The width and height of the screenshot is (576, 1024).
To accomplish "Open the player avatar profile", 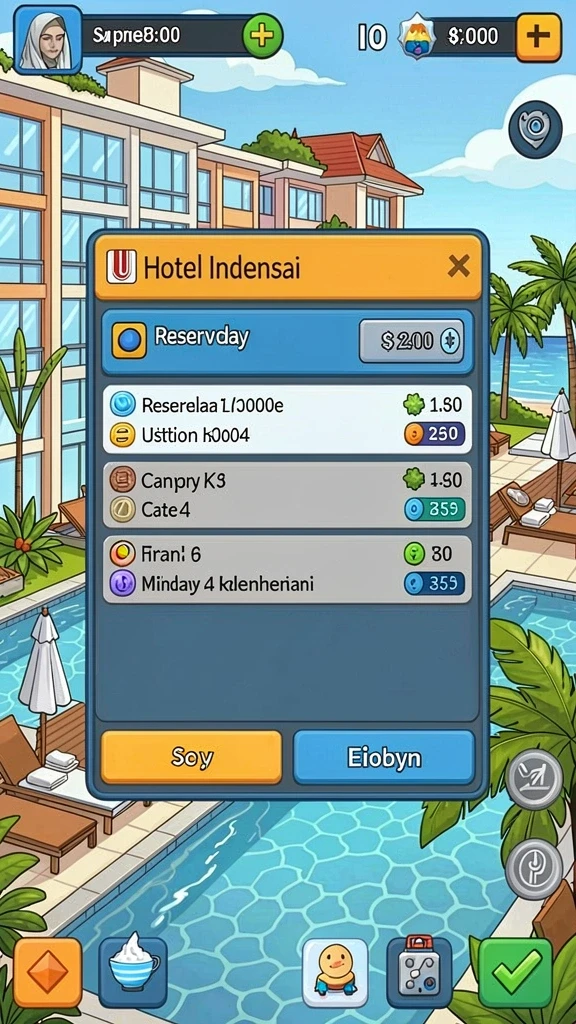I will [x=48, y=40].
